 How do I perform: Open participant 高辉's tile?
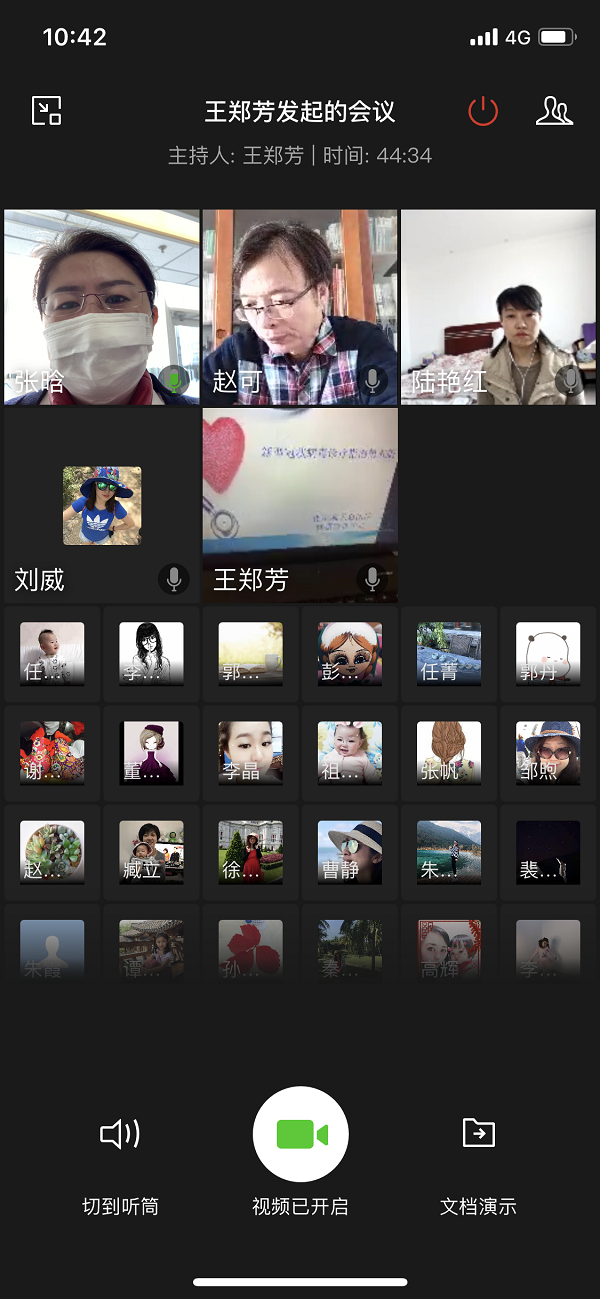(449, 951)
